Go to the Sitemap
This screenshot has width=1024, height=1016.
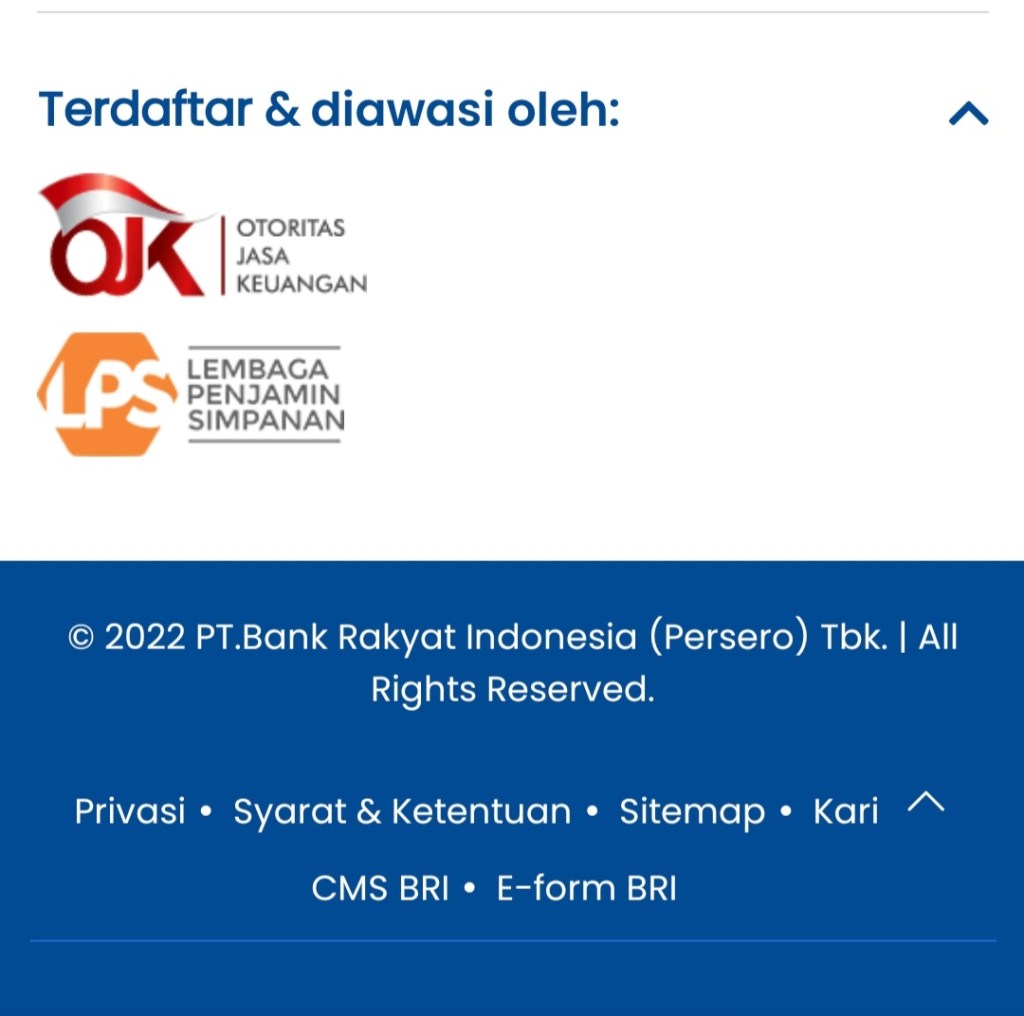692,811
